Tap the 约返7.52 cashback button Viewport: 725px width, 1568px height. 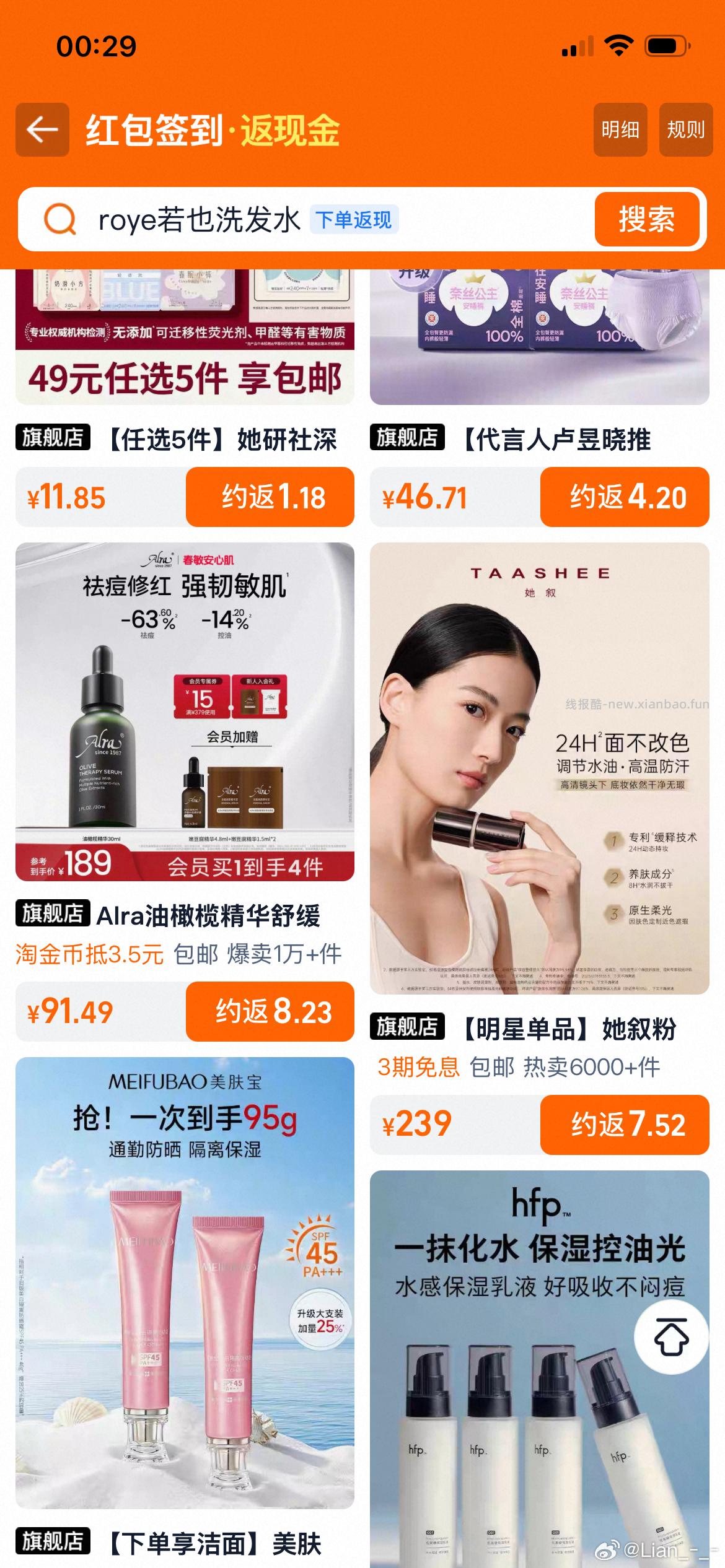click(625, 1125)
